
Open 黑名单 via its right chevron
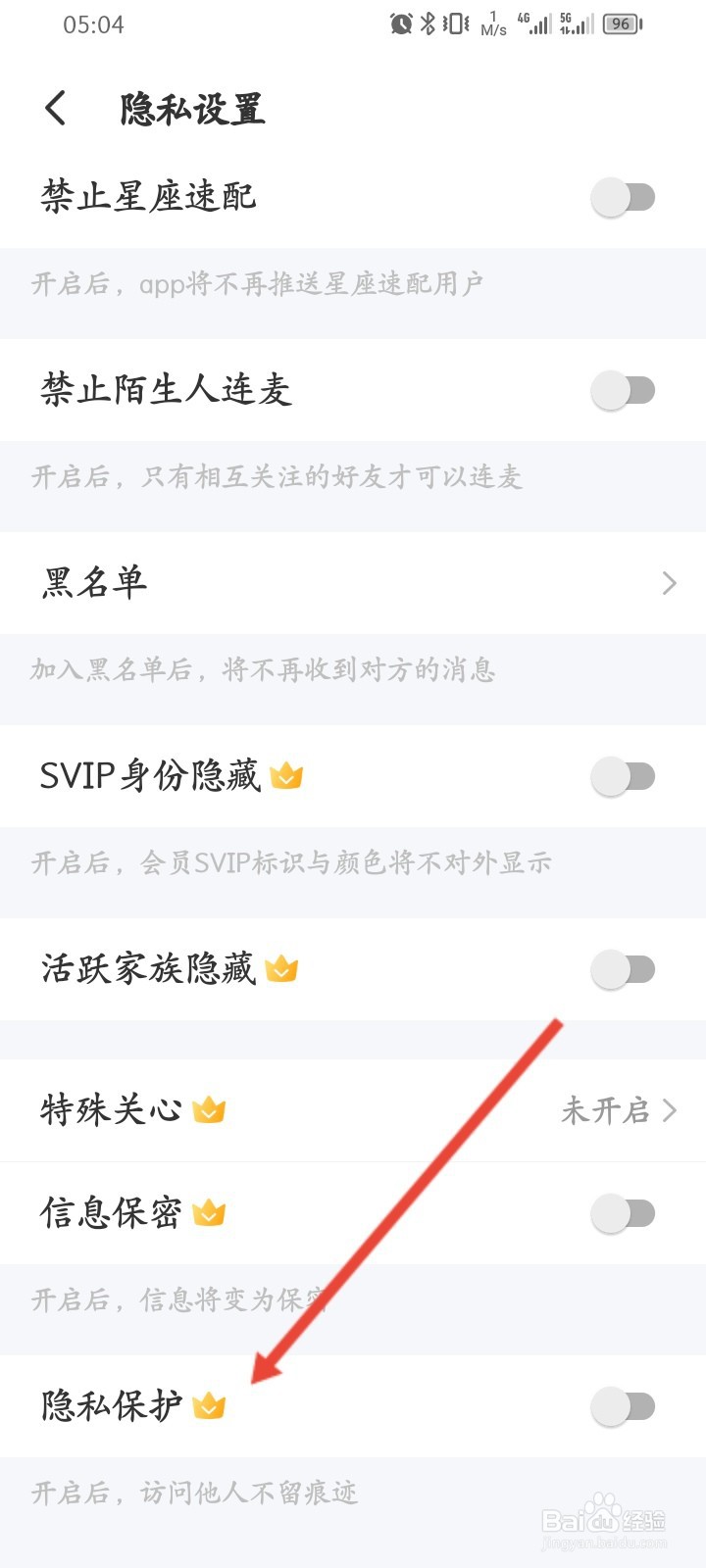[x=670, y=580]
